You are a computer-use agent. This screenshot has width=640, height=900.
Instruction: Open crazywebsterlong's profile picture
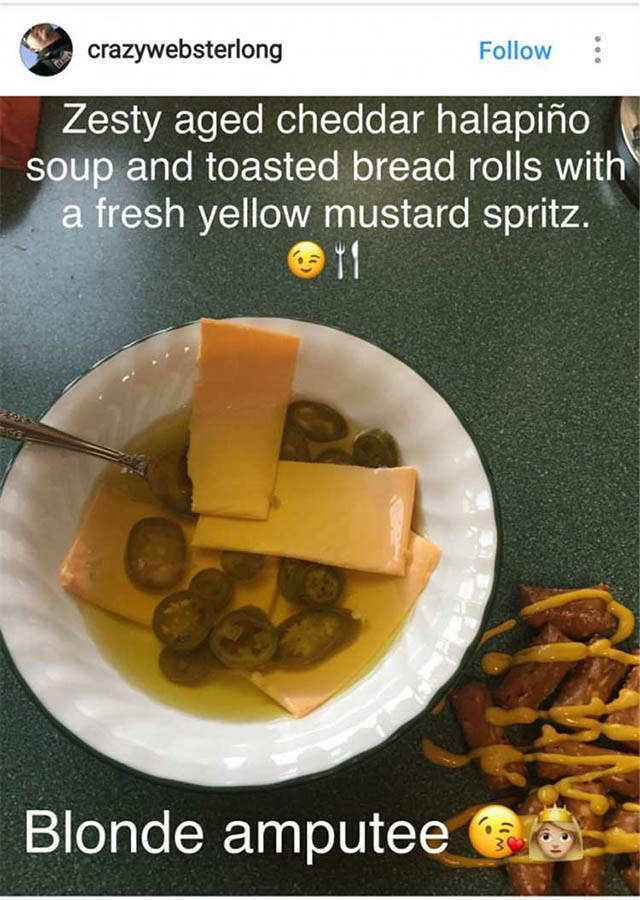tap(46, 50)
